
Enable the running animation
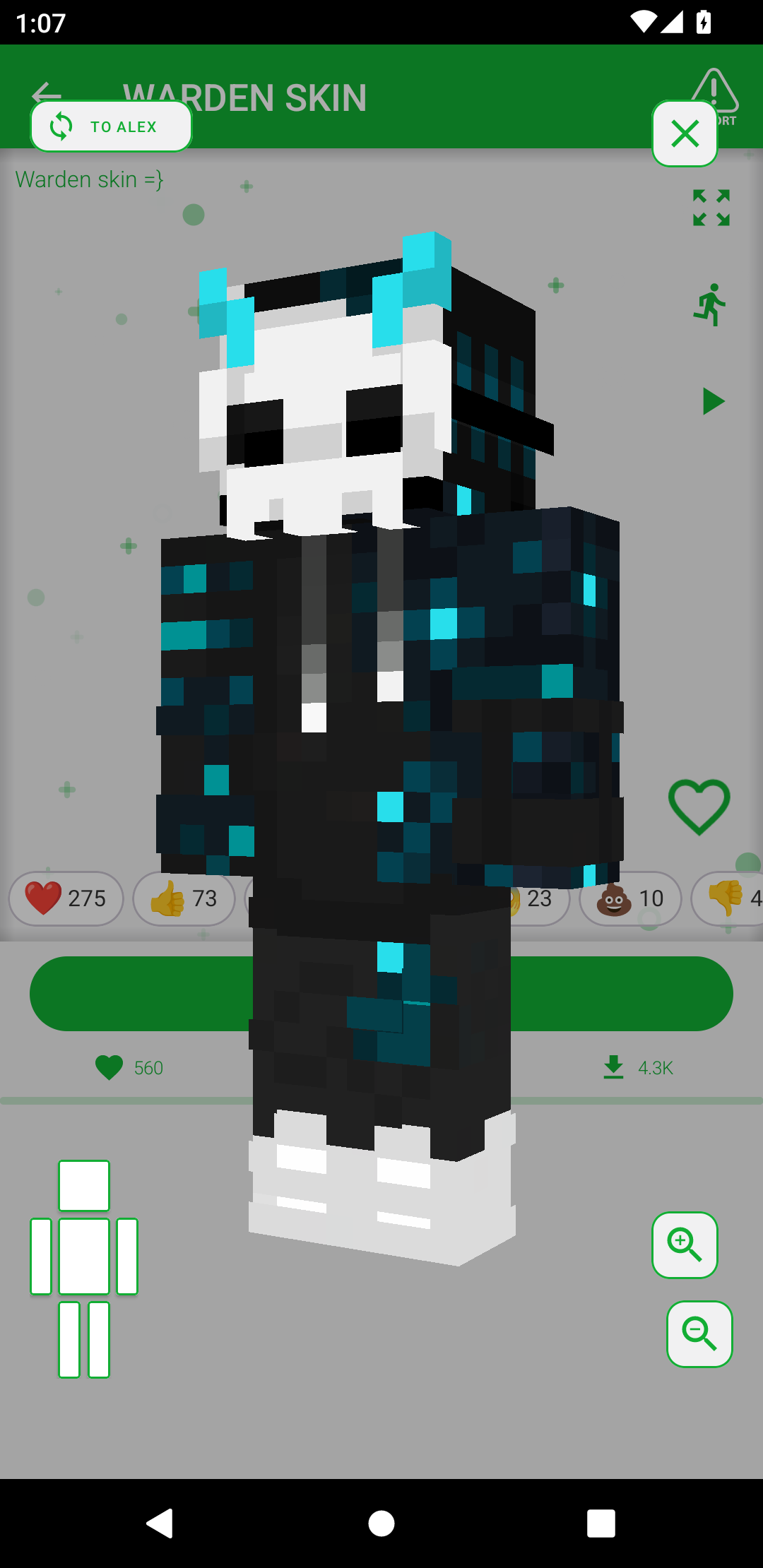(x=711, y=305)
